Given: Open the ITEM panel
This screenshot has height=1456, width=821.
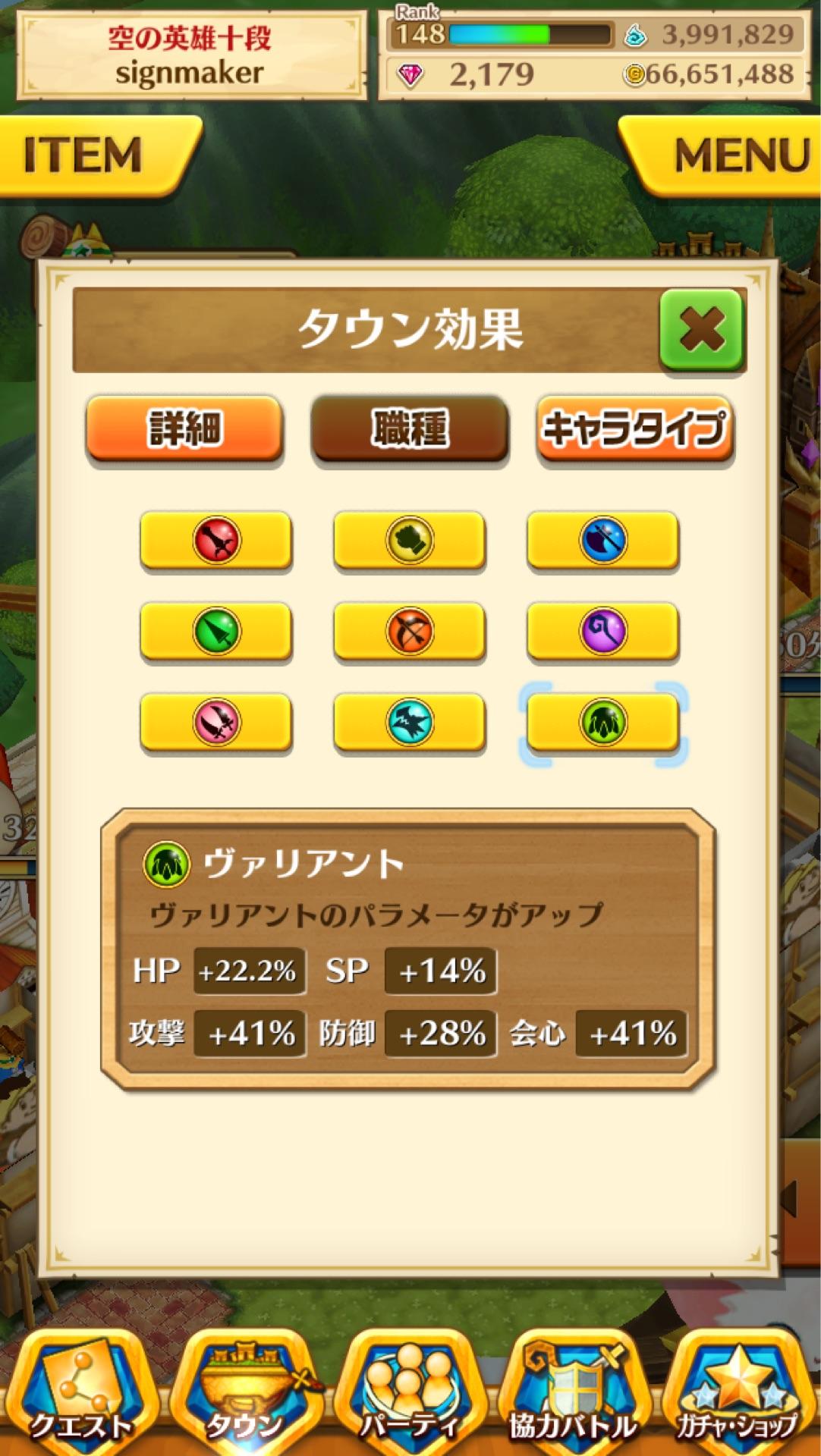Looking at the screenshot, I should [x=91, y=155].
